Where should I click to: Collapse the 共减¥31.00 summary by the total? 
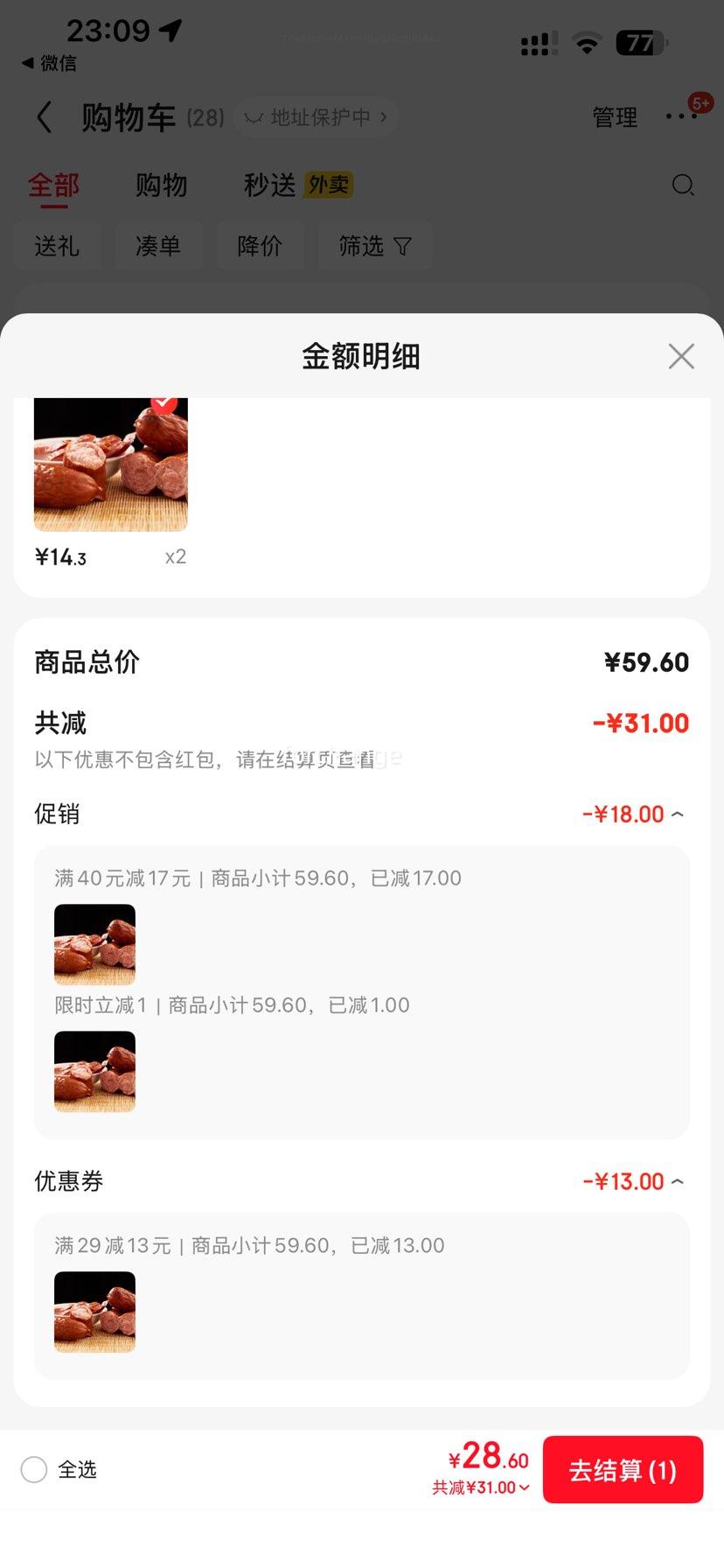coord(481,1487)
